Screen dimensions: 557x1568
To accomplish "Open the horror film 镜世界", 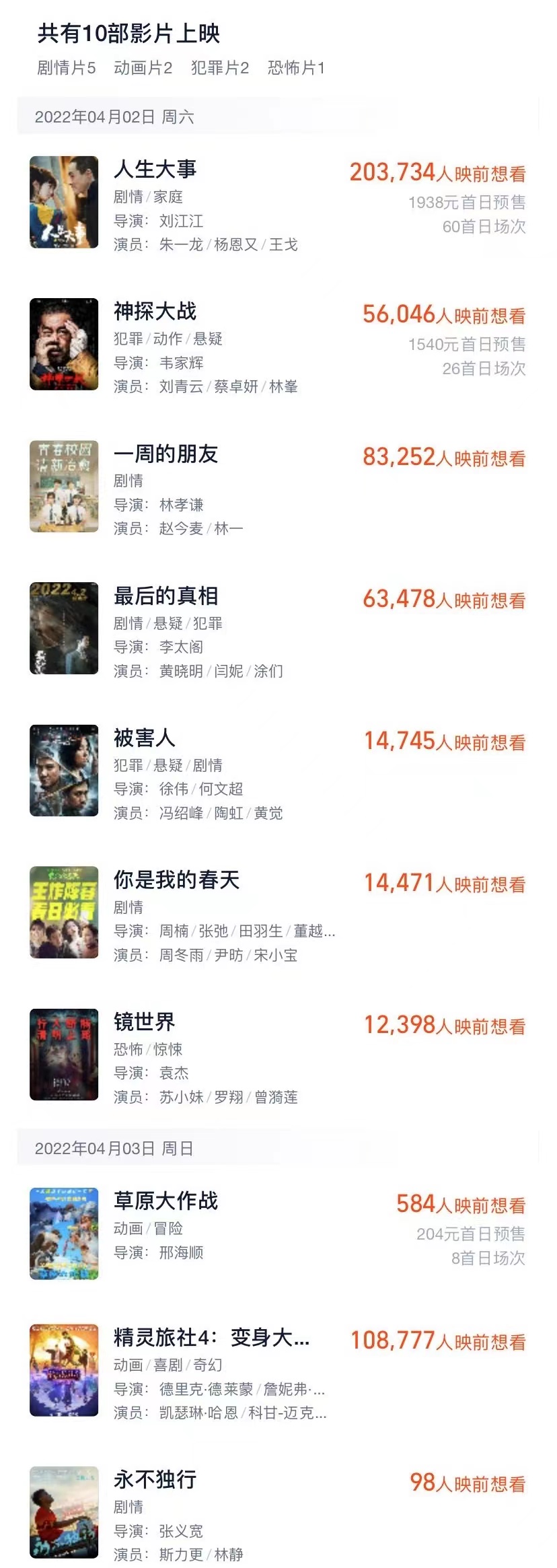I will [145, 1022].
